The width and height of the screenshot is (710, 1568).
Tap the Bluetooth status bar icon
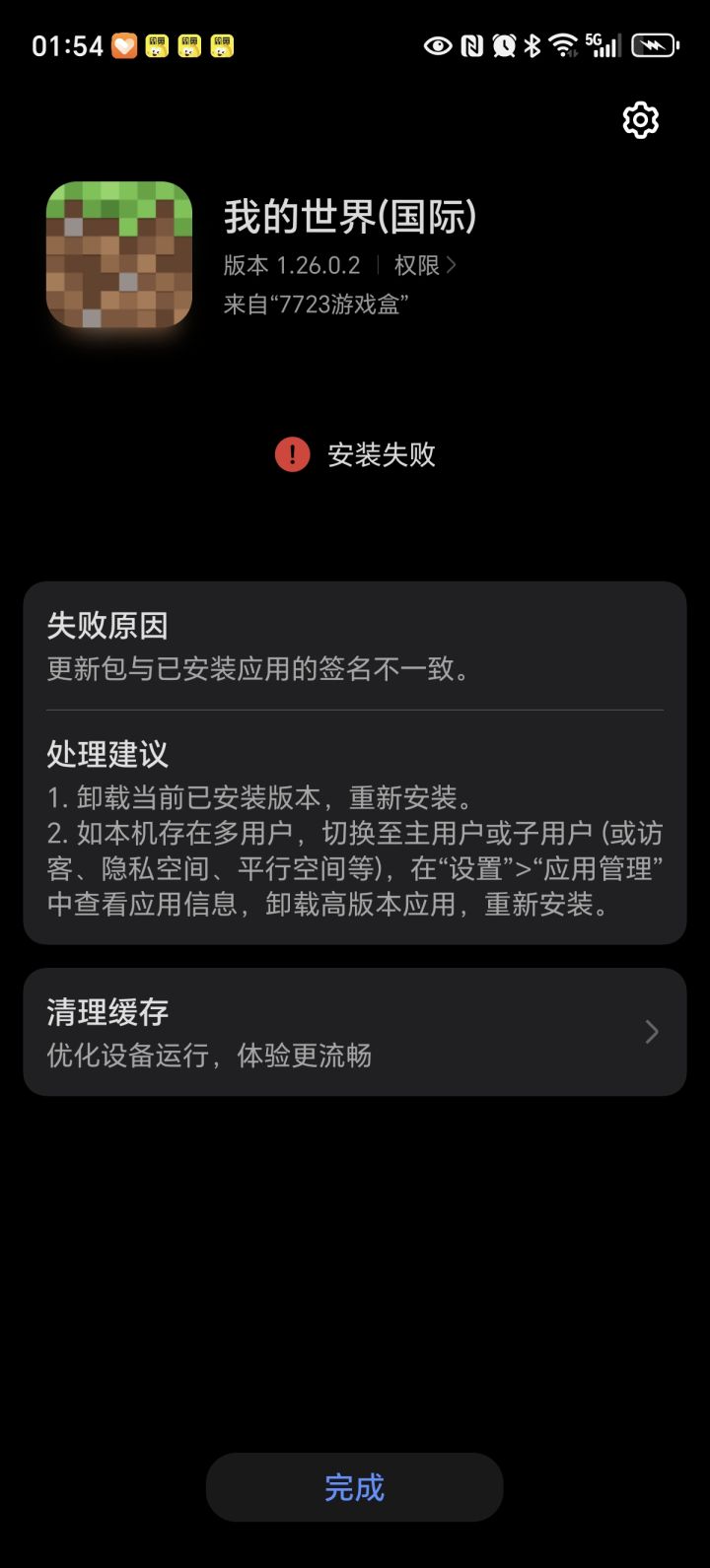(531, 44)
